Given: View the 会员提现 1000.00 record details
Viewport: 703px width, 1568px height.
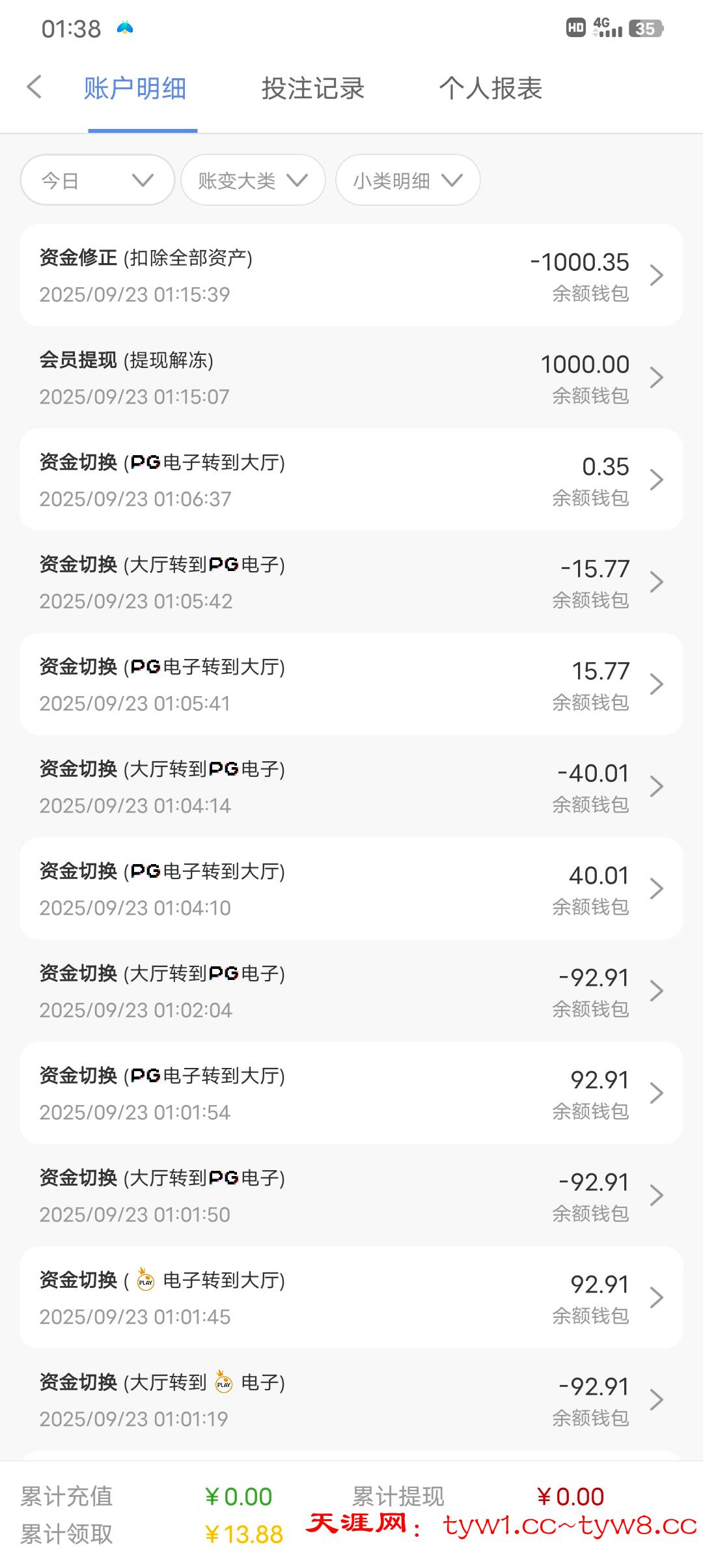Looking at the screenshot, I should 351,377.
